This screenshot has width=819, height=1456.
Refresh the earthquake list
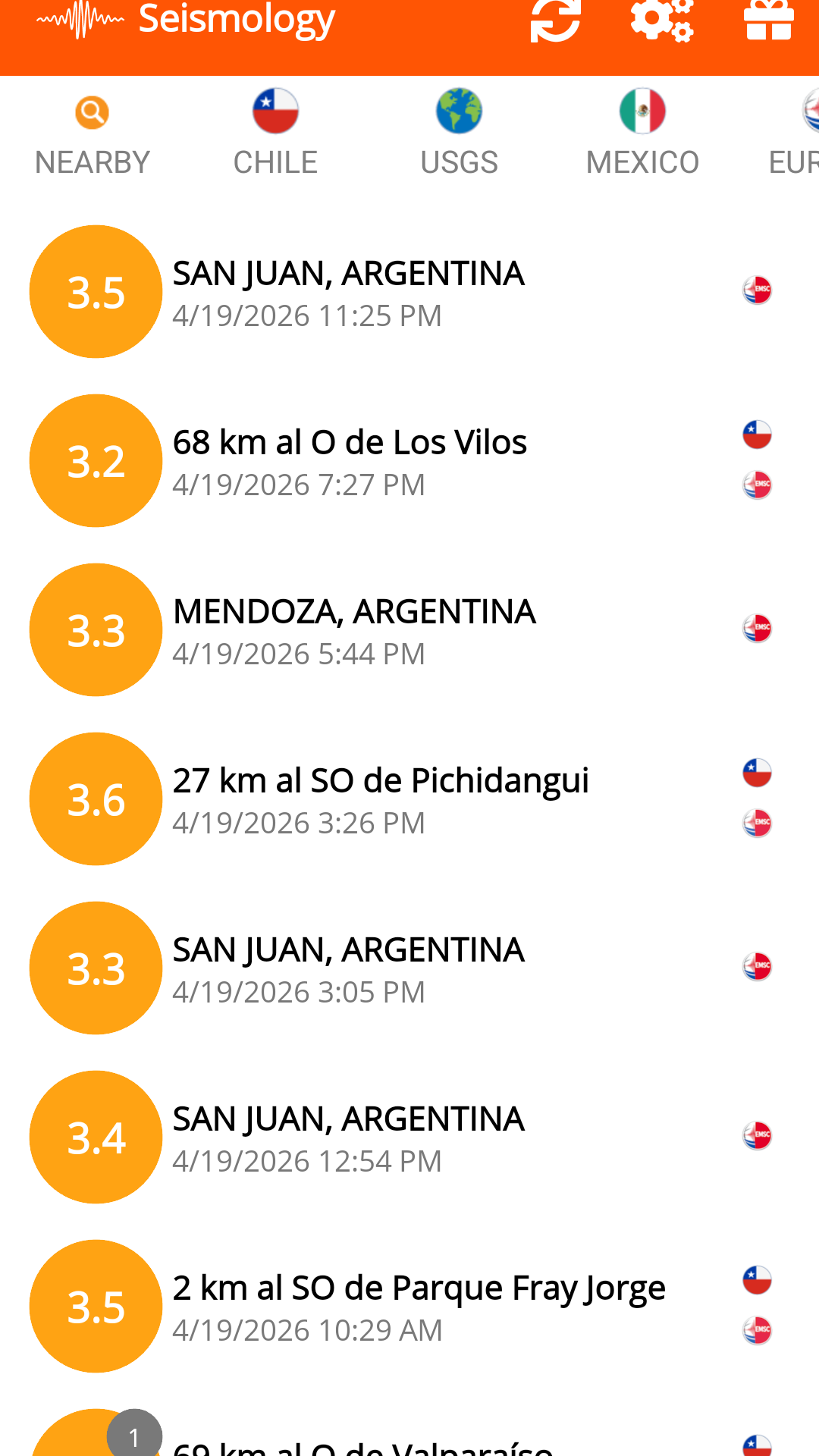[555, 20]
